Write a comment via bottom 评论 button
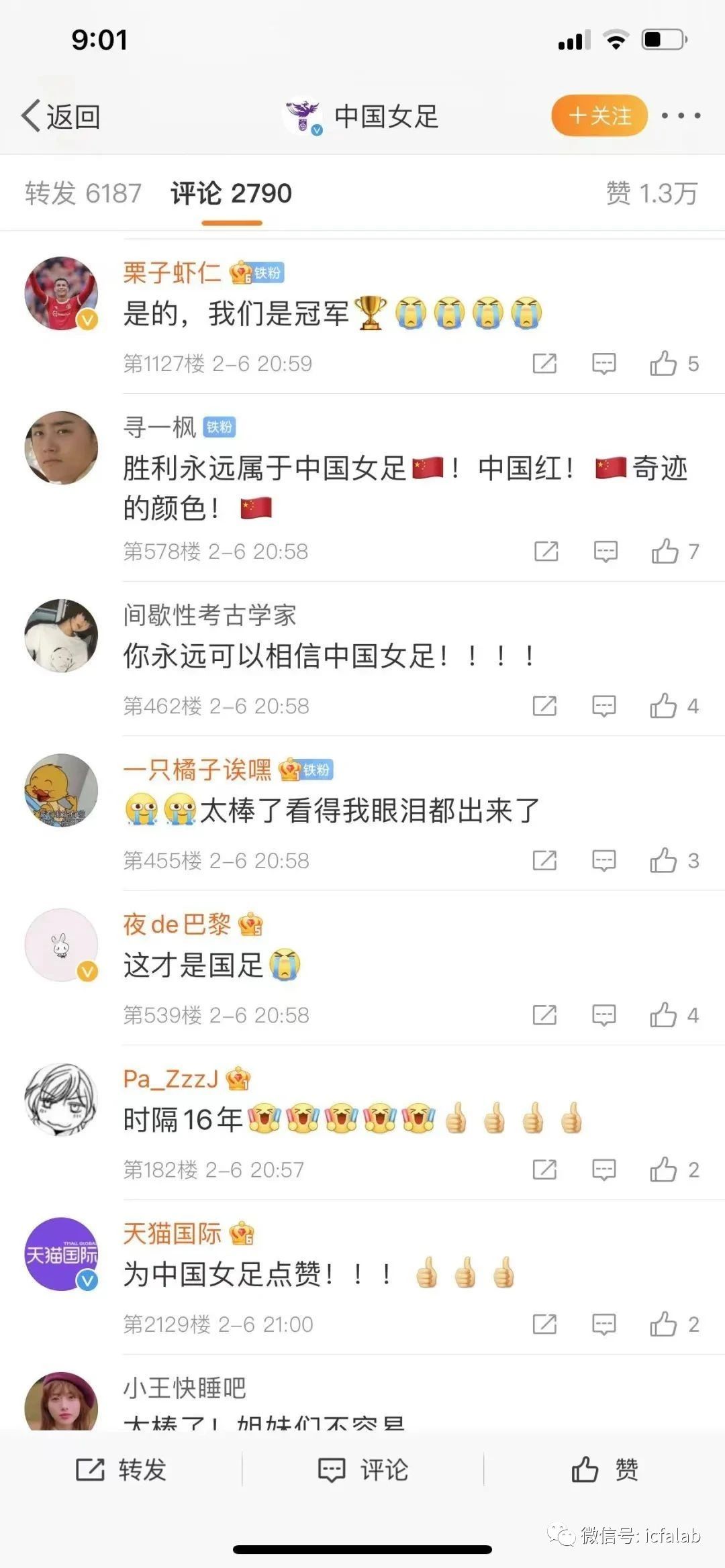Viewport: 725px width, 1568px height. pos(362,1469)
